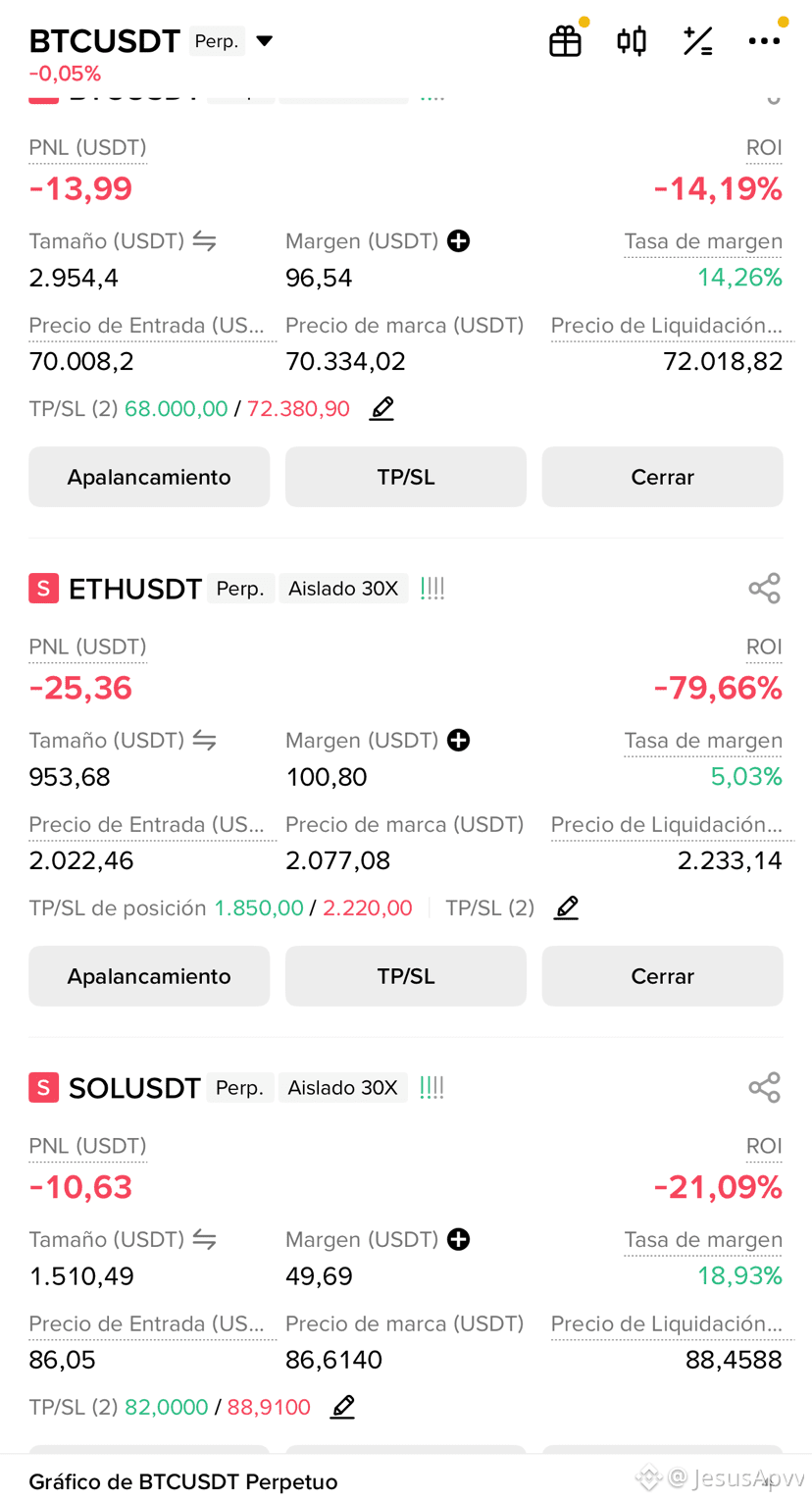Share the ETHUSDT position
This screenshot has width=812, height=1502.
coord(764,589)
